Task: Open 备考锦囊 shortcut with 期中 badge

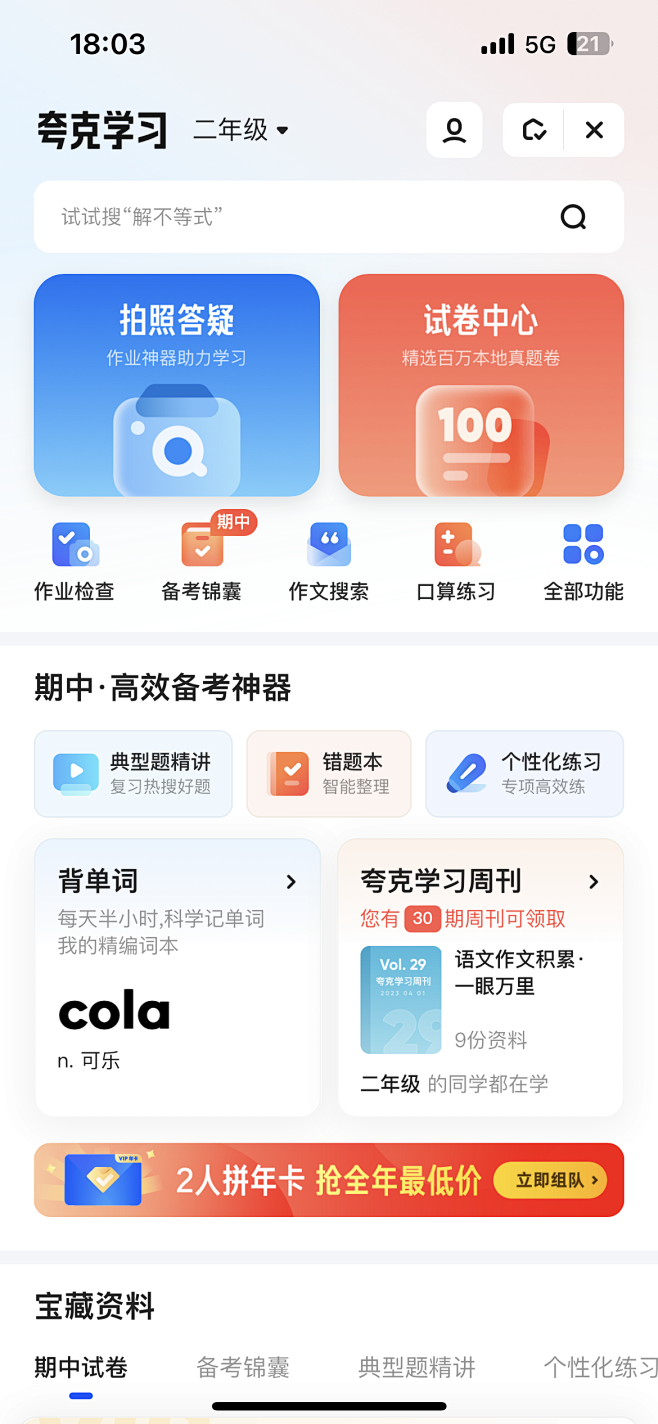Action: (202, 562)
